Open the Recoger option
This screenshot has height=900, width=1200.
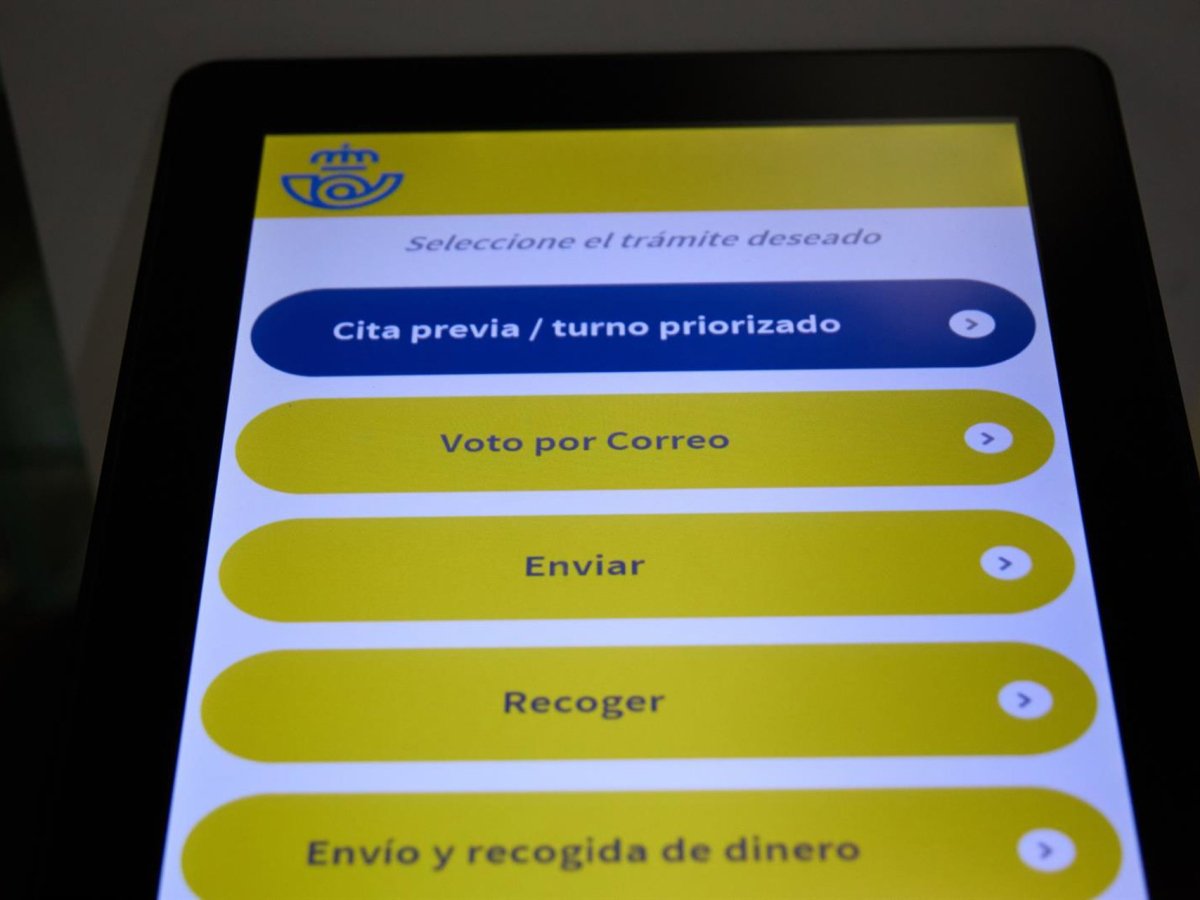(x=648, y=702)
